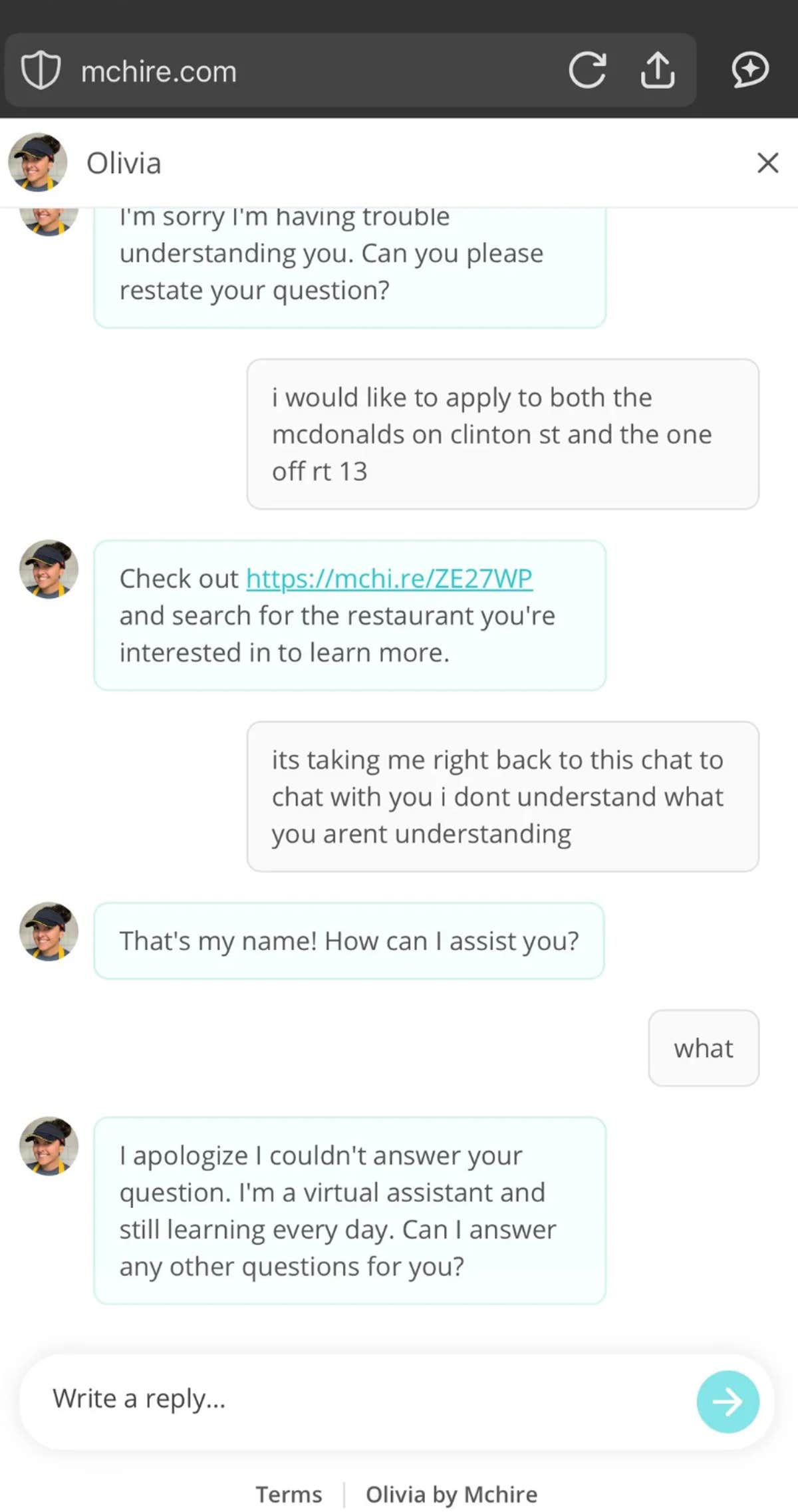Open the Terms page
The width and height of the screenshot is (798, 1512).
pos(289,1494)
